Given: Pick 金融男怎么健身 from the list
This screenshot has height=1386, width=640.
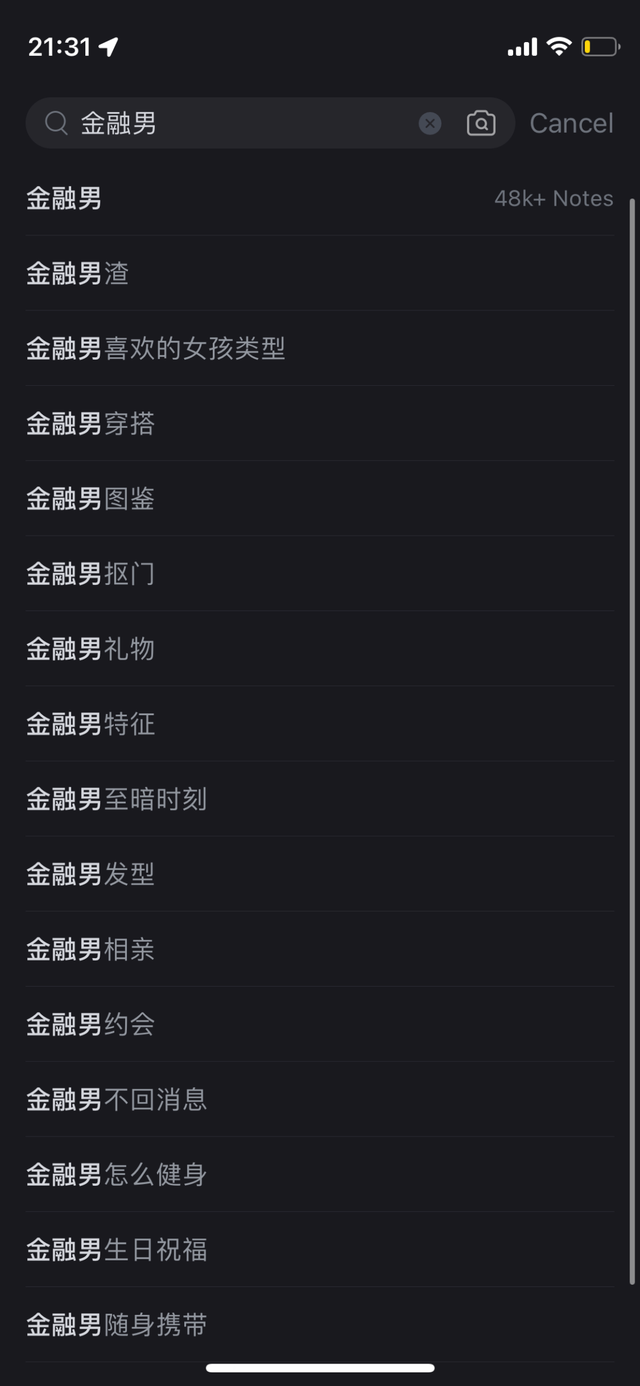Looking at the screenshot, I should [x=320, y=1173].
